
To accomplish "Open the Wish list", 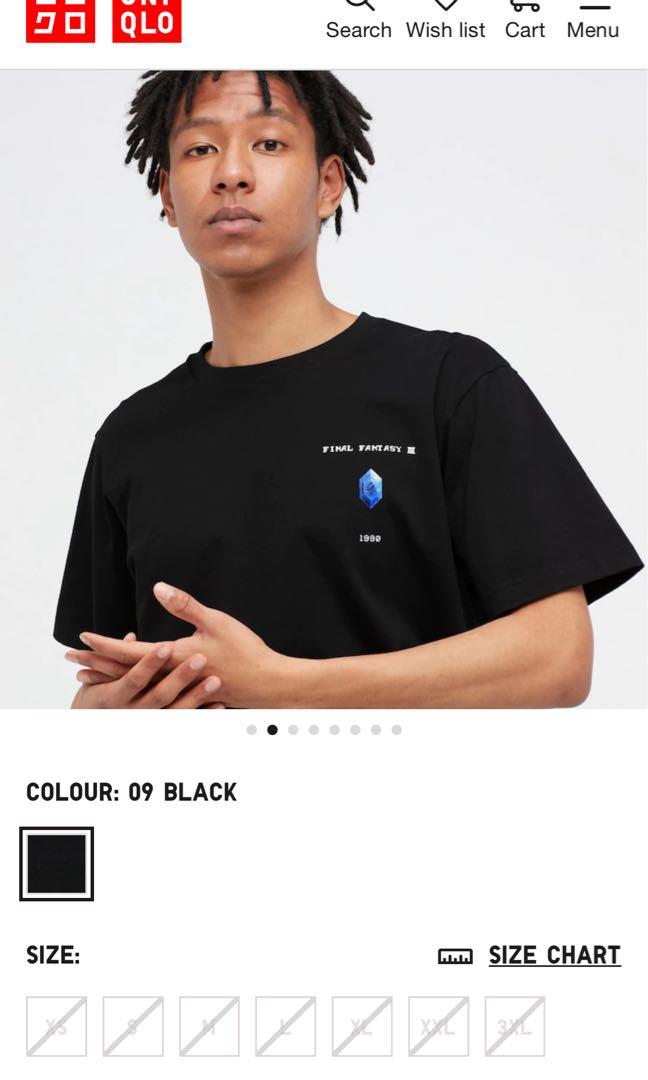I will click(x=445, y=20).
